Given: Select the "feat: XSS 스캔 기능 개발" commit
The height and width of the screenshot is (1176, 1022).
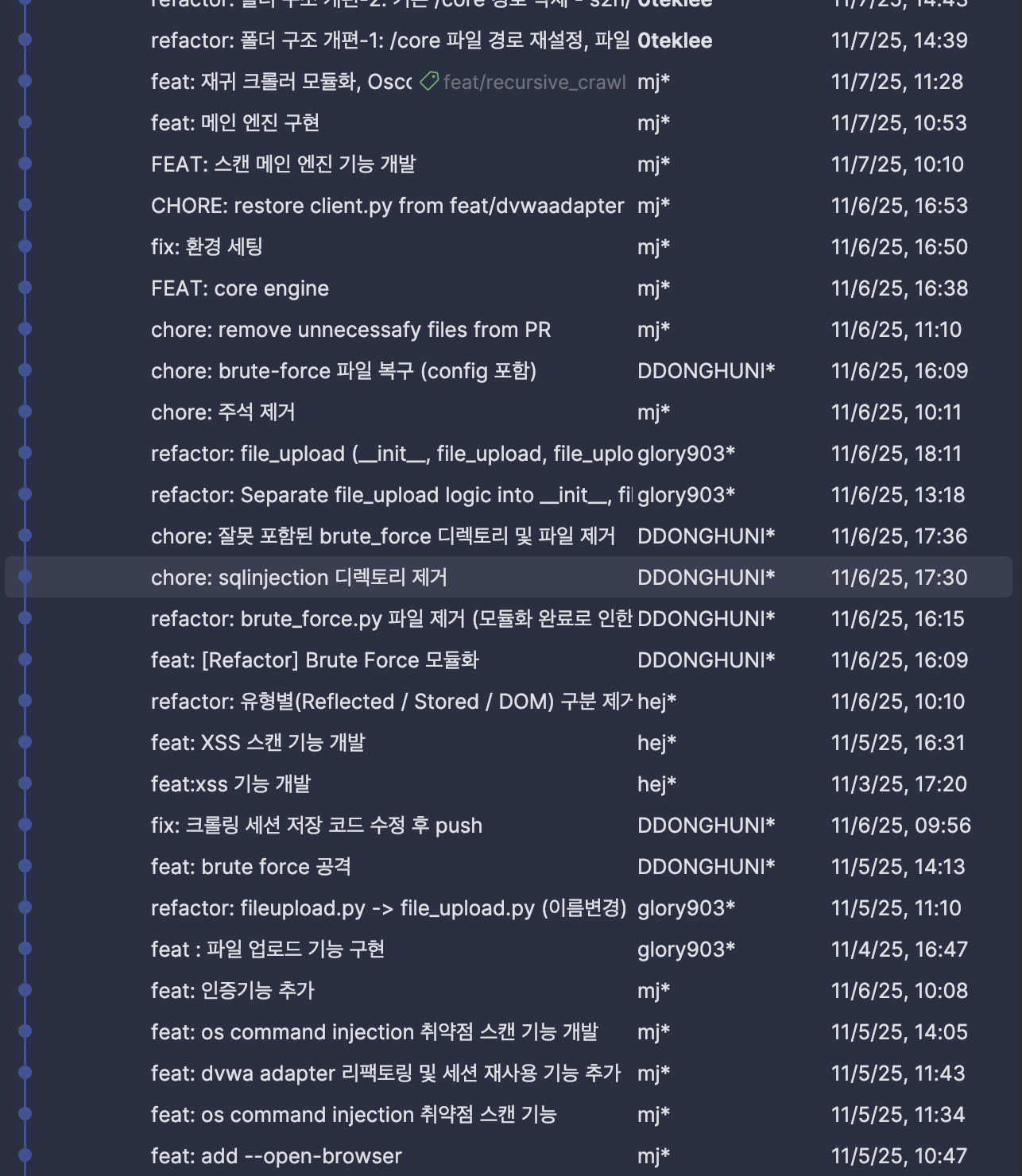Looking at the screenshot, I should tap(257, 743).
